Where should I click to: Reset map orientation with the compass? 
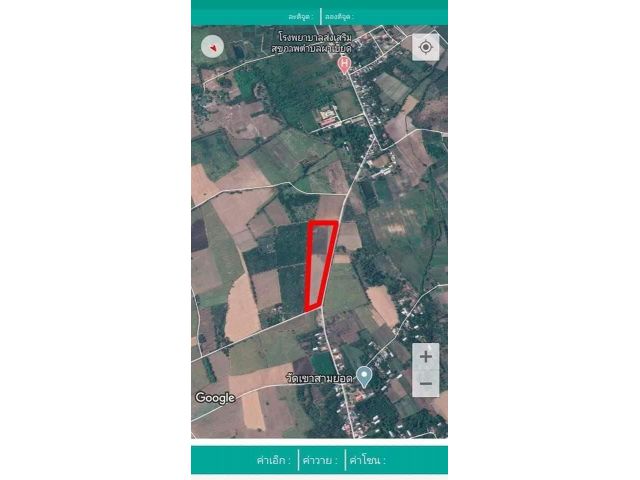pos(211,46)
